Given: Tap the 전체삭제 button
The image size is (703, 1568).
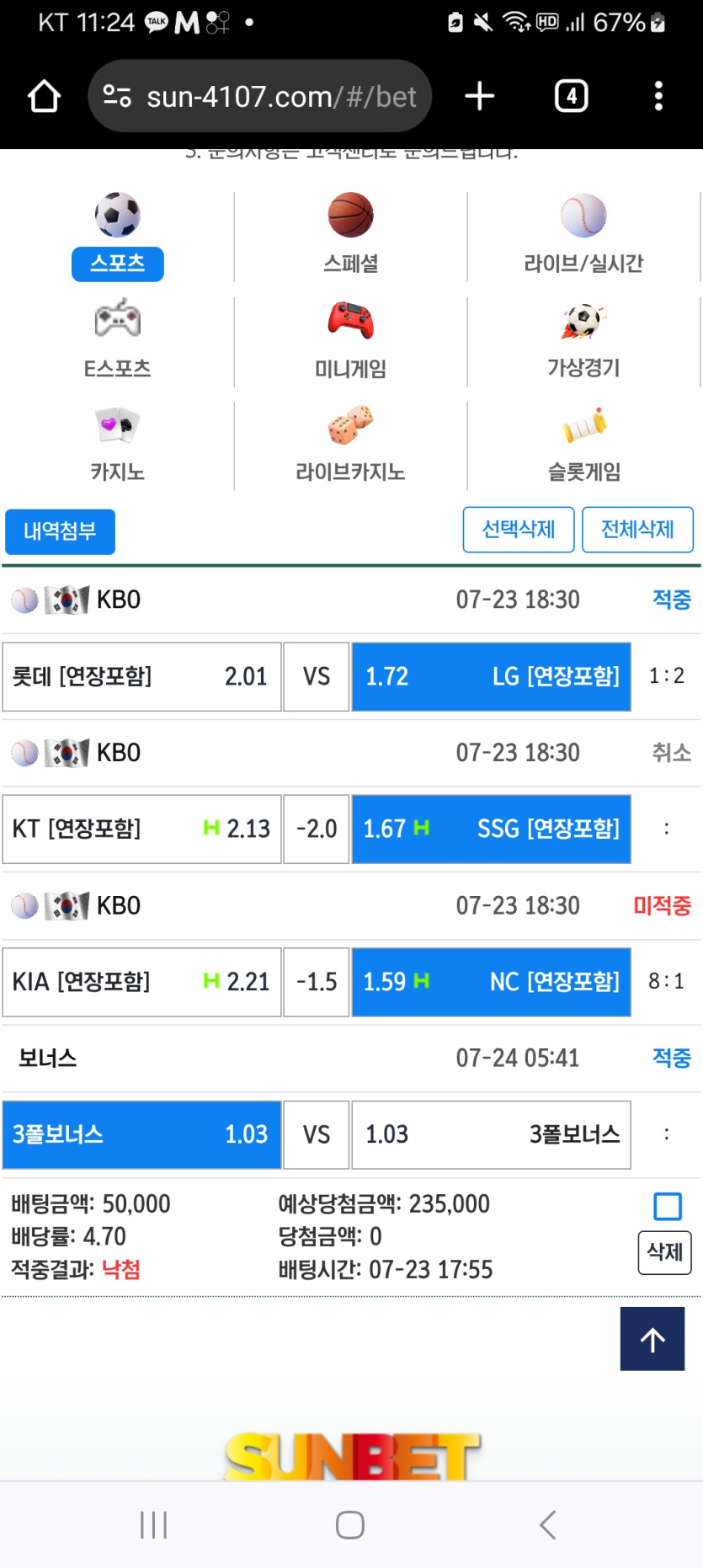Looking at the screenshot, I should [637, 530].
